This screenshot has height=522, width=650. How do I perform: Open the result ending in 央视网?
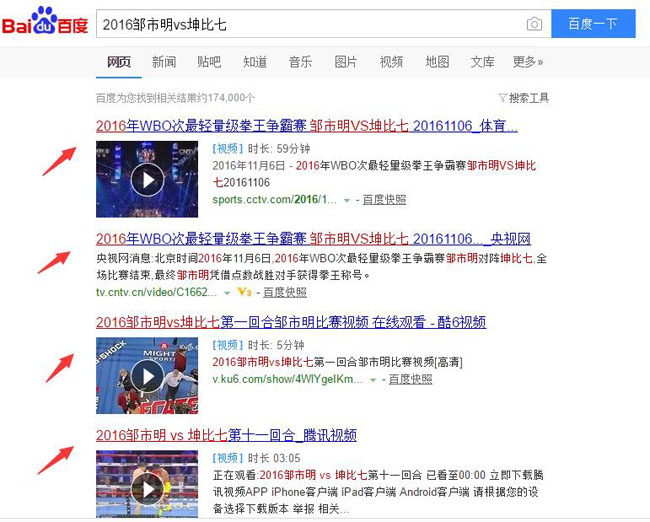click(312, 239)
